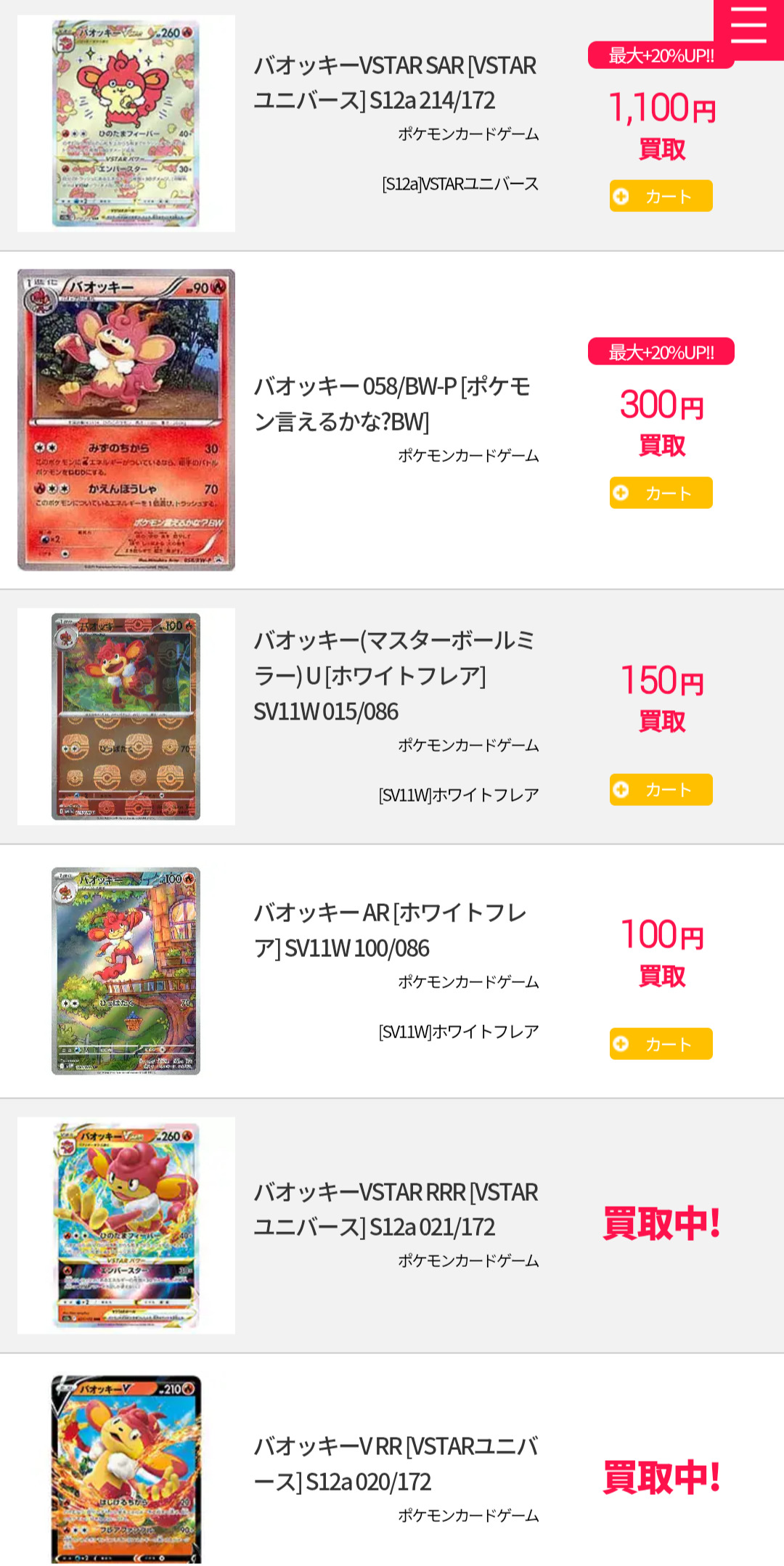Open バオッキー マスターボールミラー card image

coord(126,717)
